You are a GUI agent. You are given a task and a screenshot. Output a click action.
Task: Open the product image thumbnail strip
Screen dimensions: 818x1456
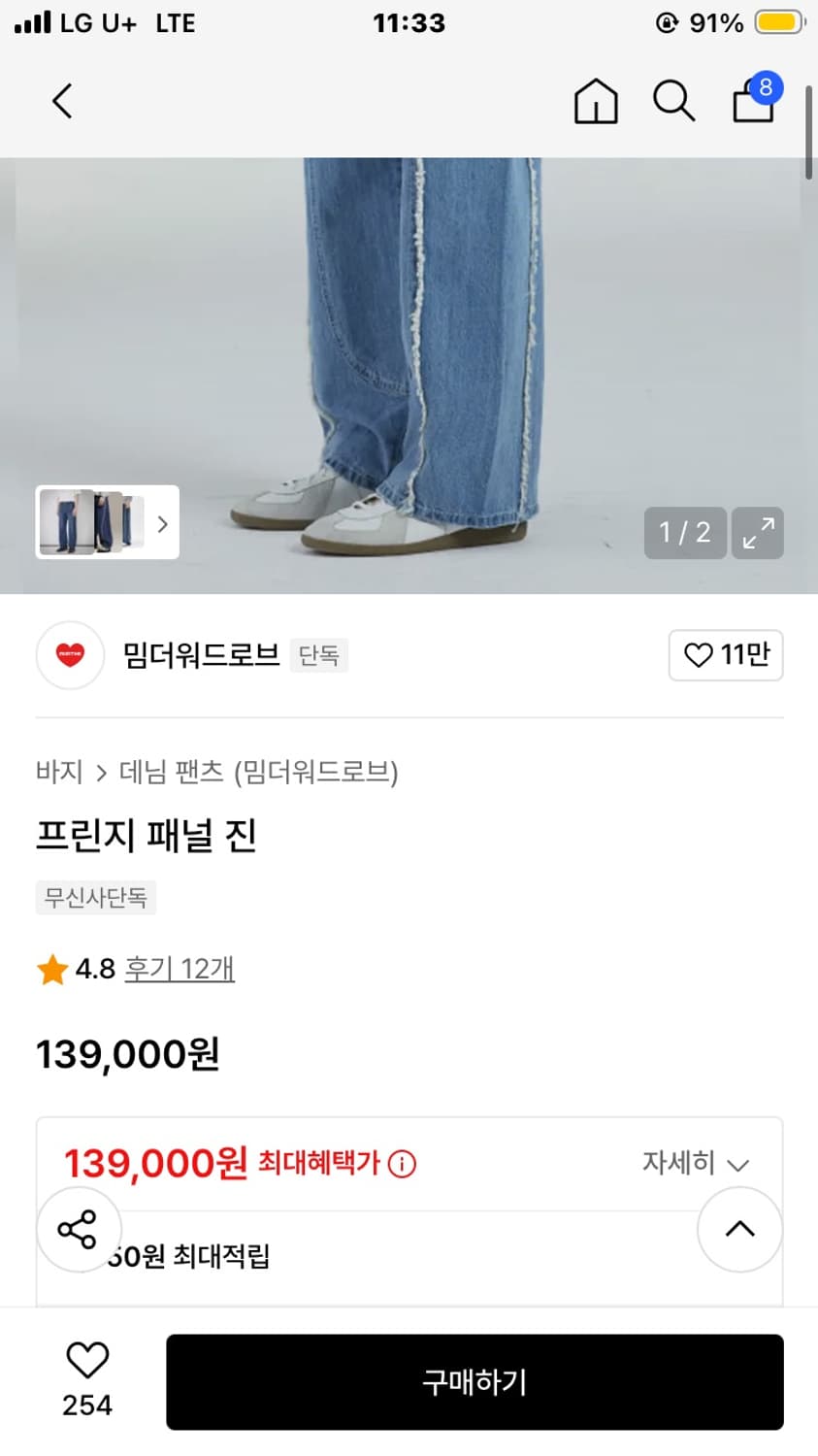coord(92,523)
